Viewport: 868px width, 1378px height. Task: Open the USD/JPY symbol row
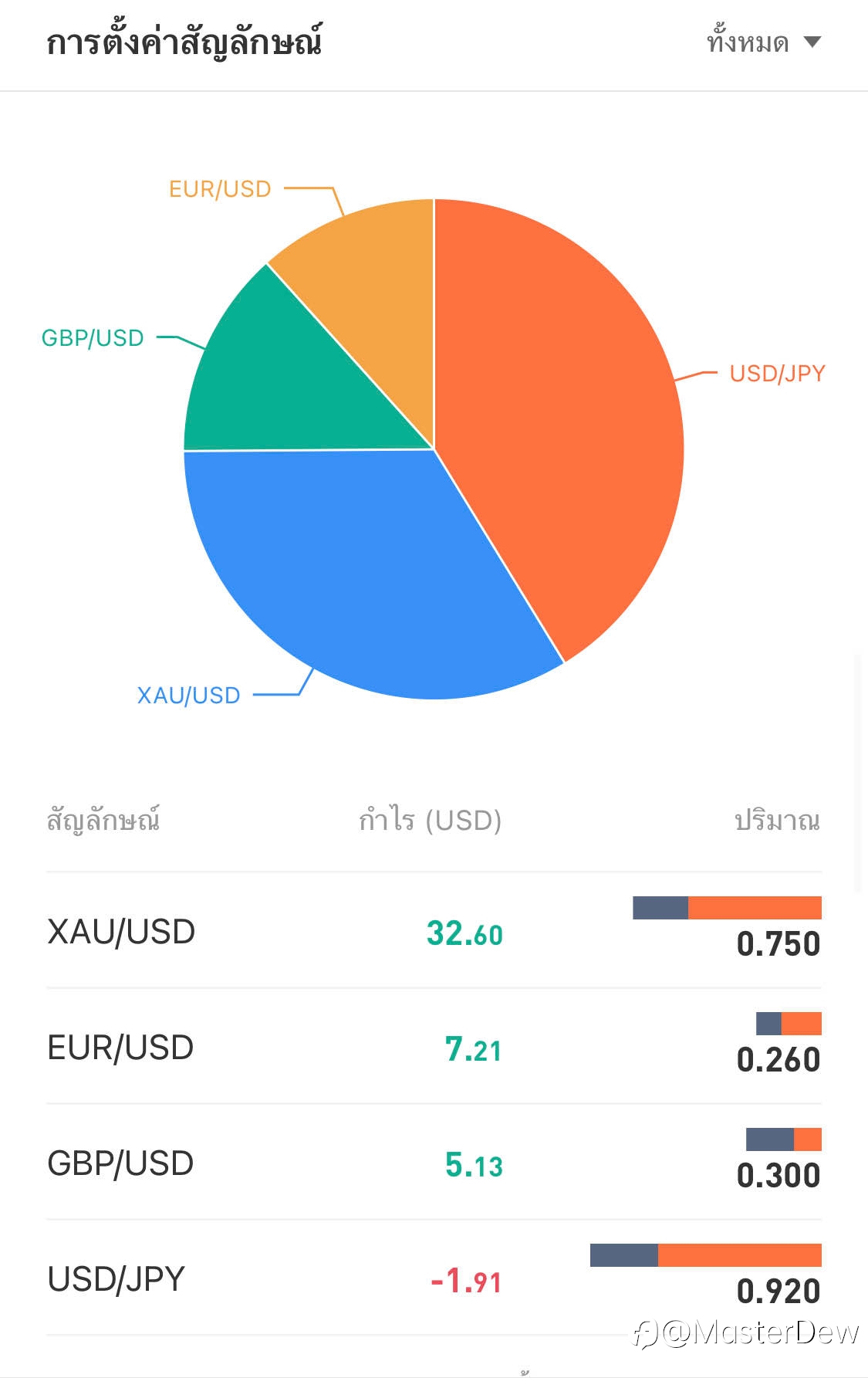[434, 1278]
